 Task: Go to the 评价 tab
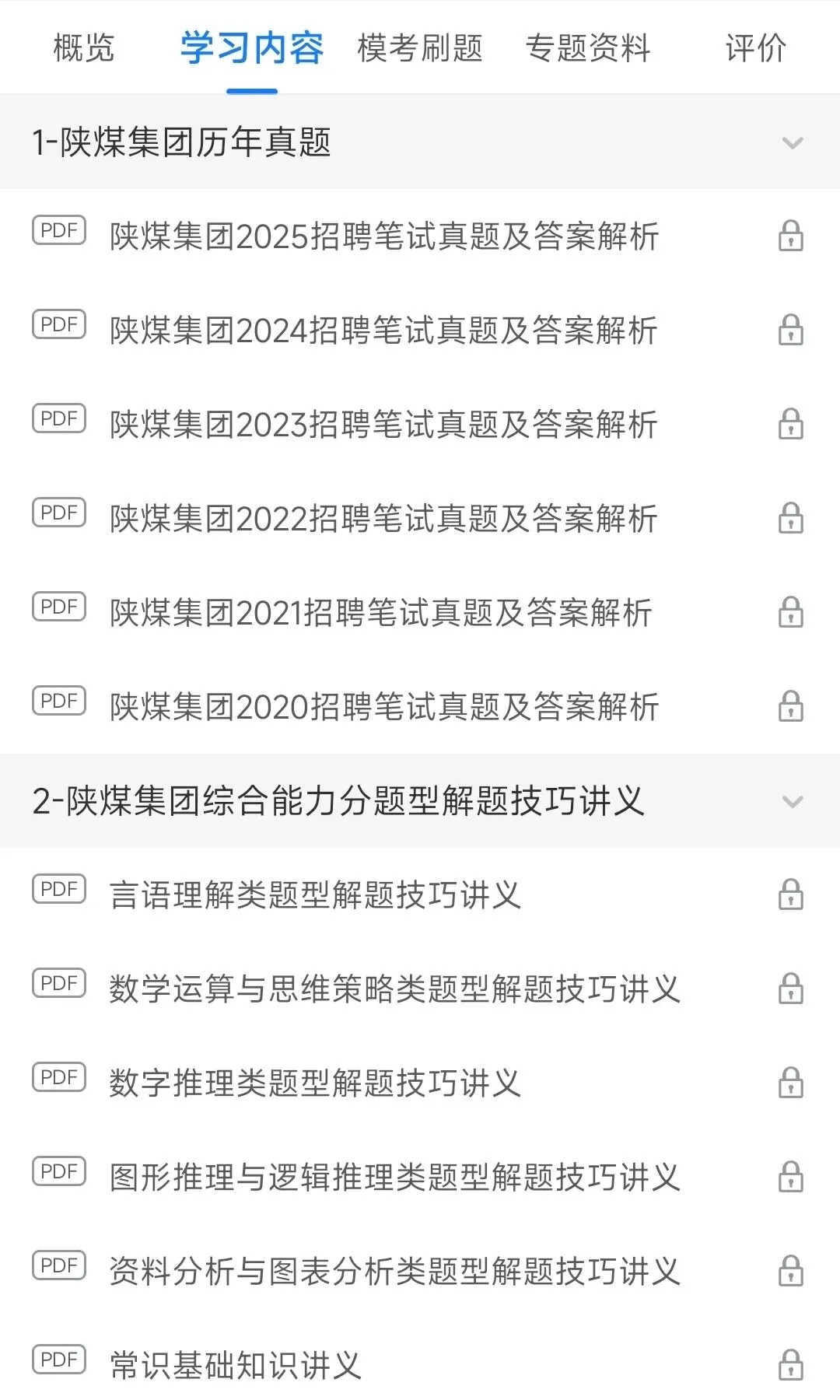point(756,48)
